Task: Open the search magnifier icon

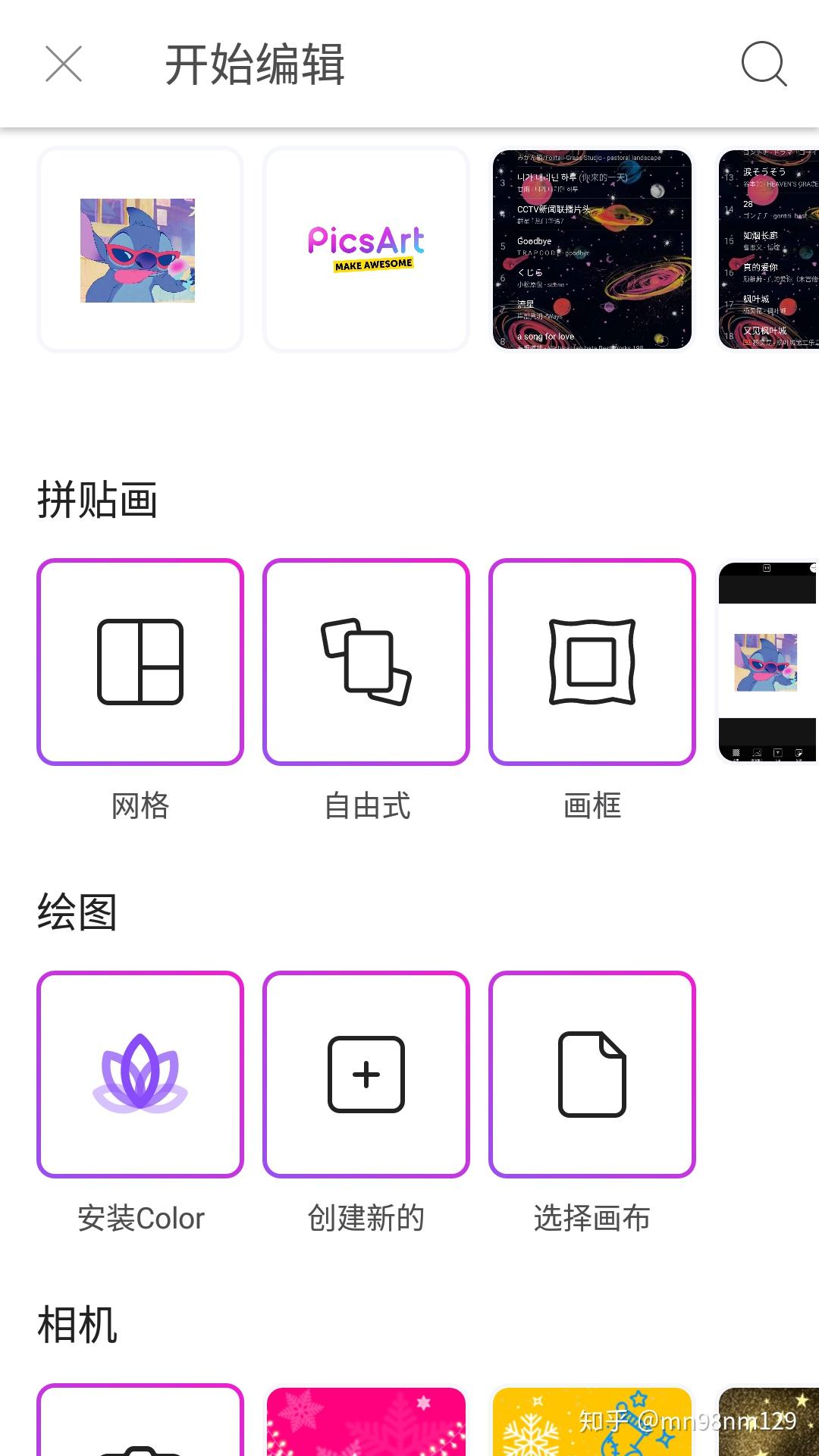Action: pyautogui.click(x=763, y=64)
